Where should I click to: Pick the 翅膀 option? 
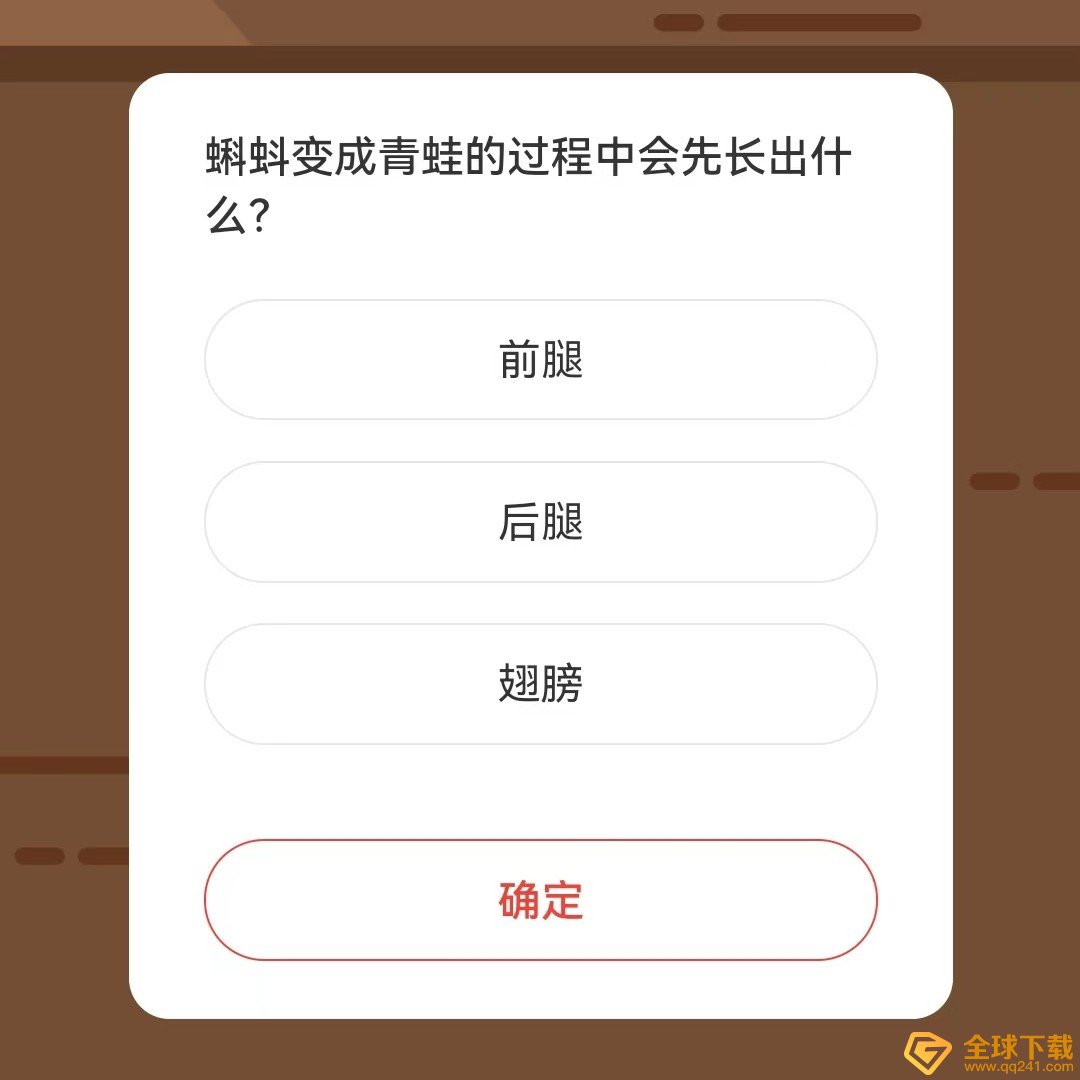click(x=540, y=684)
